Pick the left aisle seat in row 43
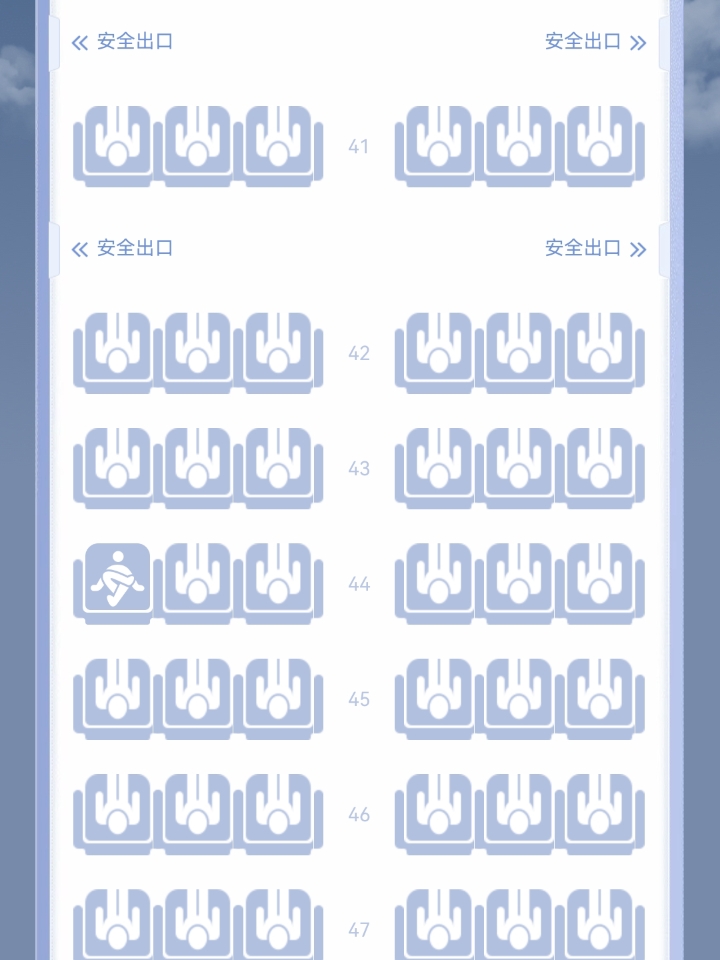The width and height of the screenshot is (720, 960). point(278,467)
